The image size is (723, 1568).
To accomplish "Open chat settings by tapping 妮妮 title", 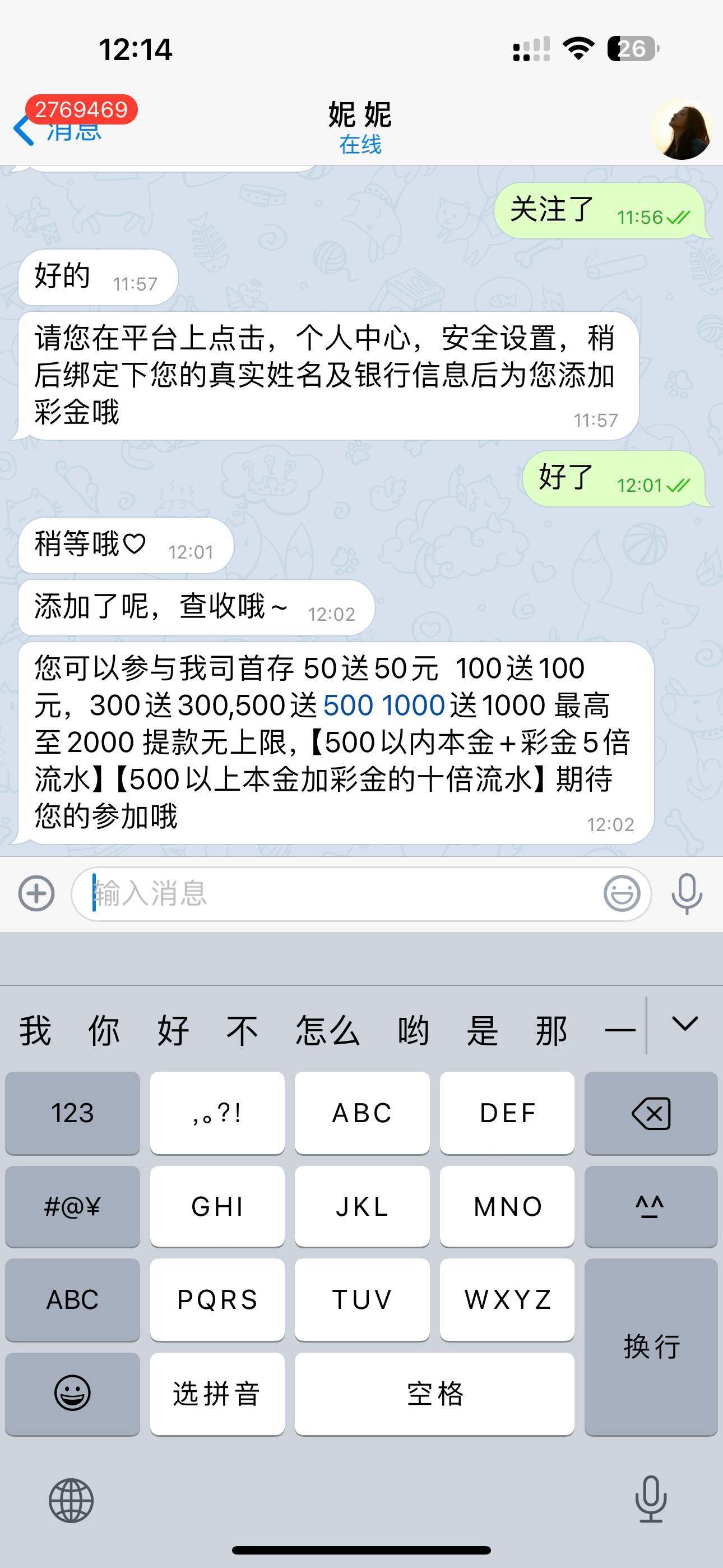I will click(x=360, y=117).
